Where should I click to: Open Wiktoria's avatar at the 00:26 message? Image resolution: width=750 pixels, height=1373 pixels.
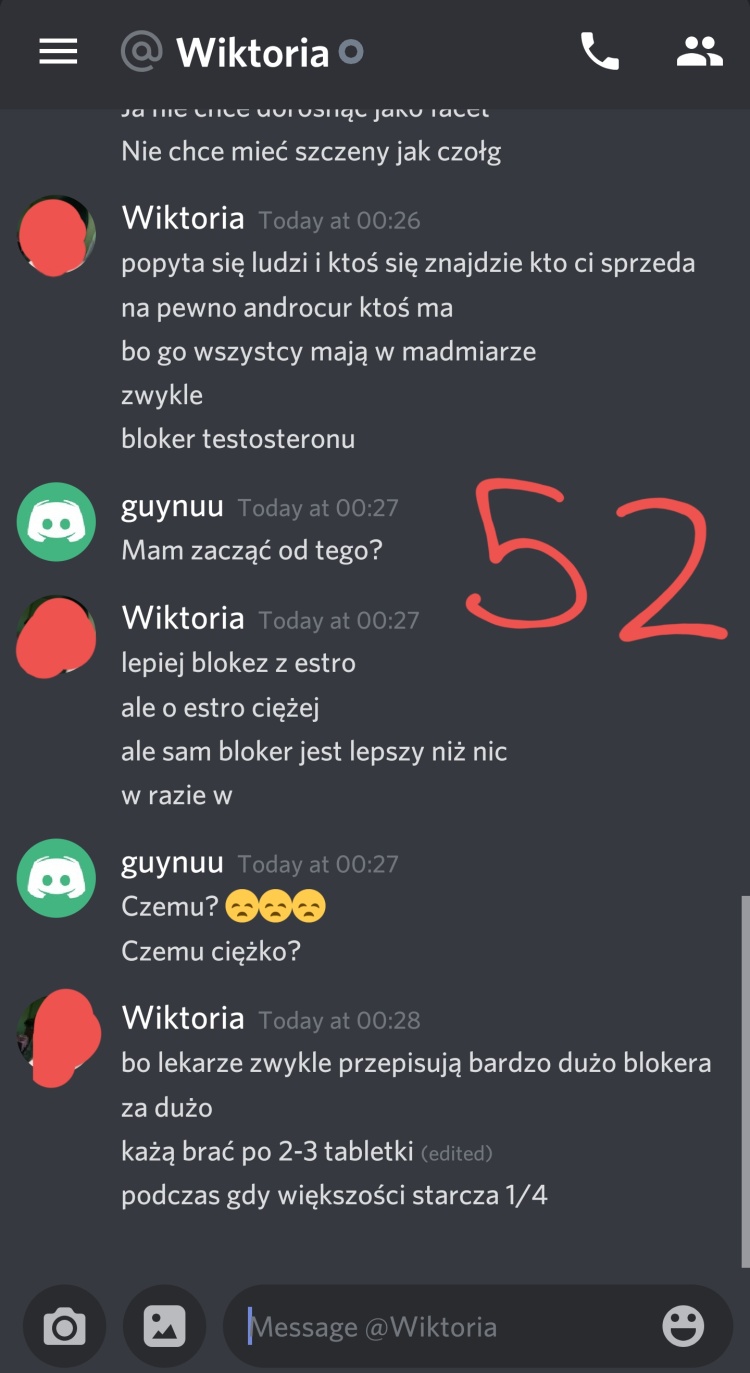coord(57,234)
